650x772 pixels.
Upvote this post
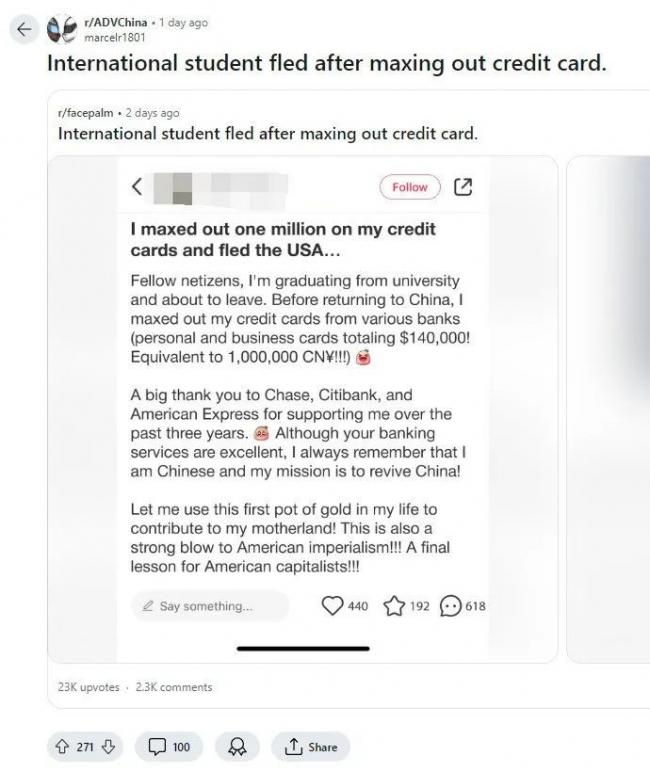click(x=63, y=746)
